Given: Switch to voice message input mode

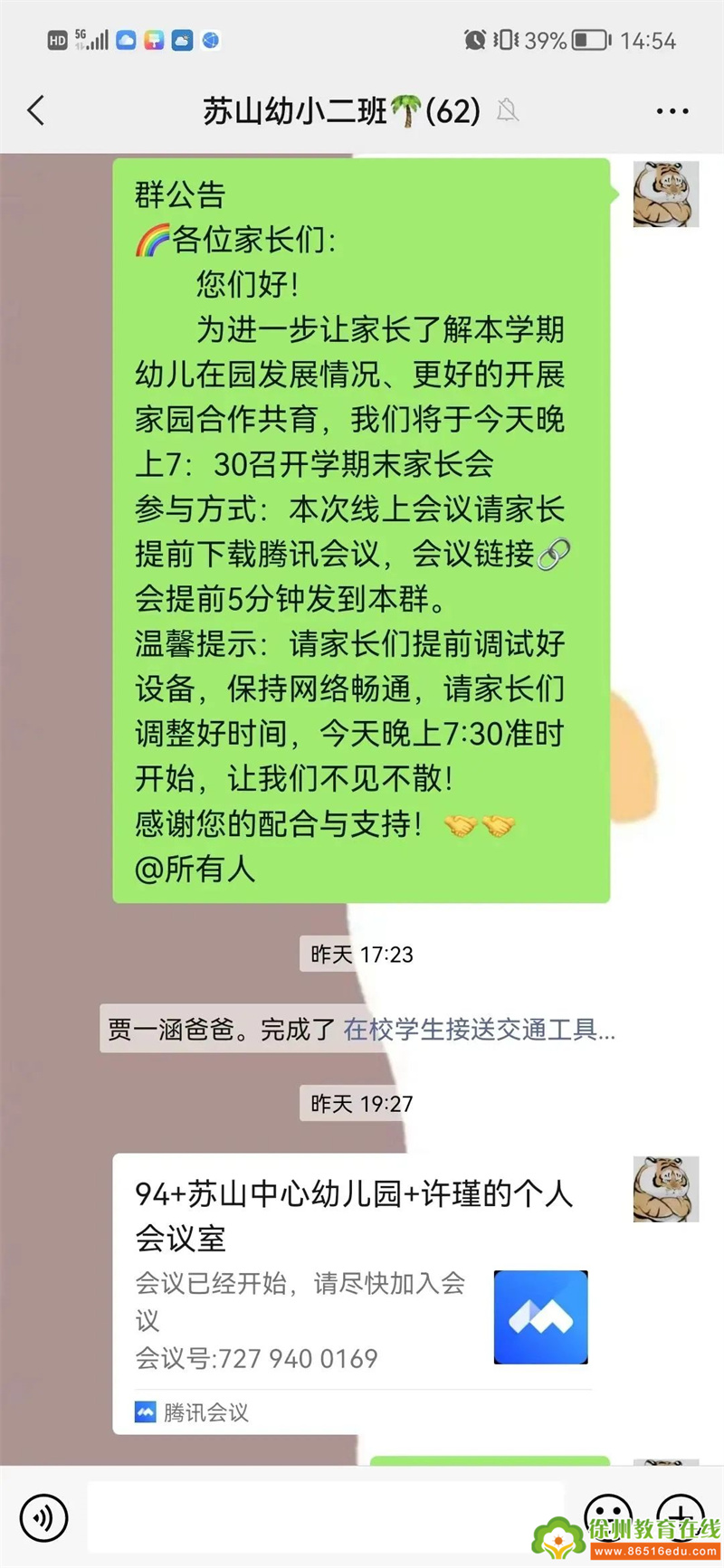Looking at the screenshot, I should pos(43,1517).
